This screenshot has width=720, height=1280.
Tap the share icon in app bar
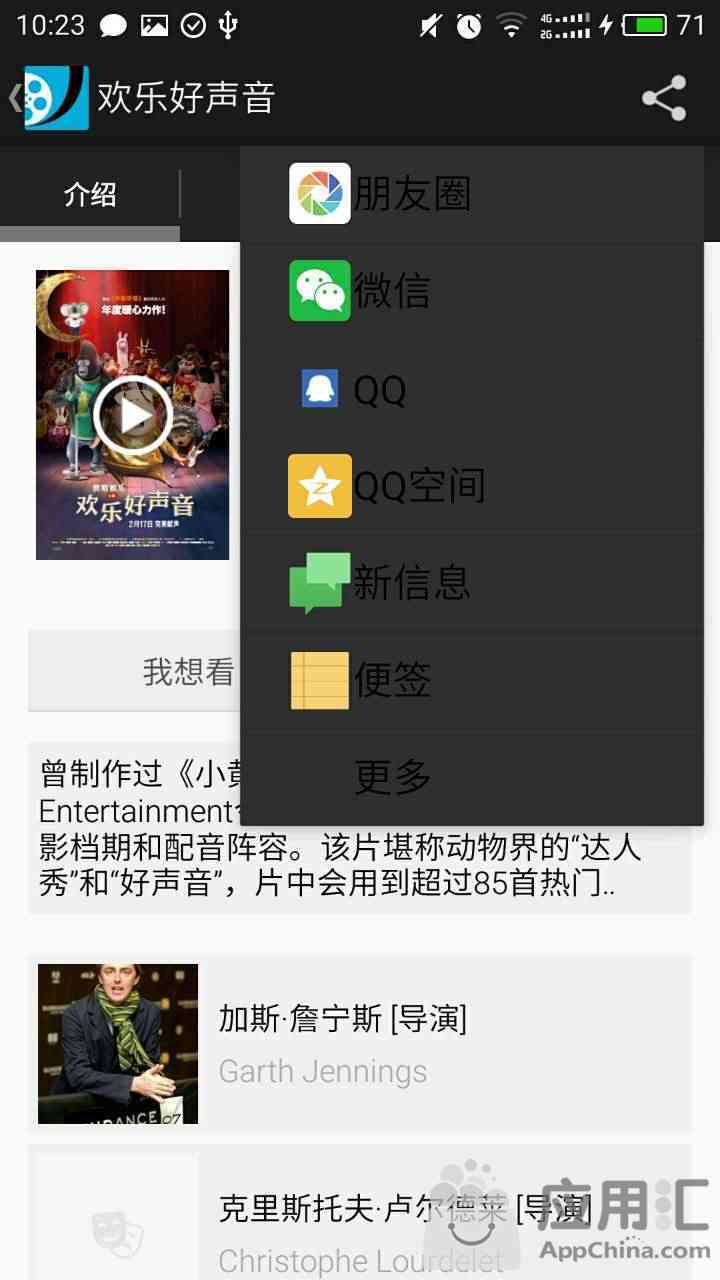[x=663, y=98]
